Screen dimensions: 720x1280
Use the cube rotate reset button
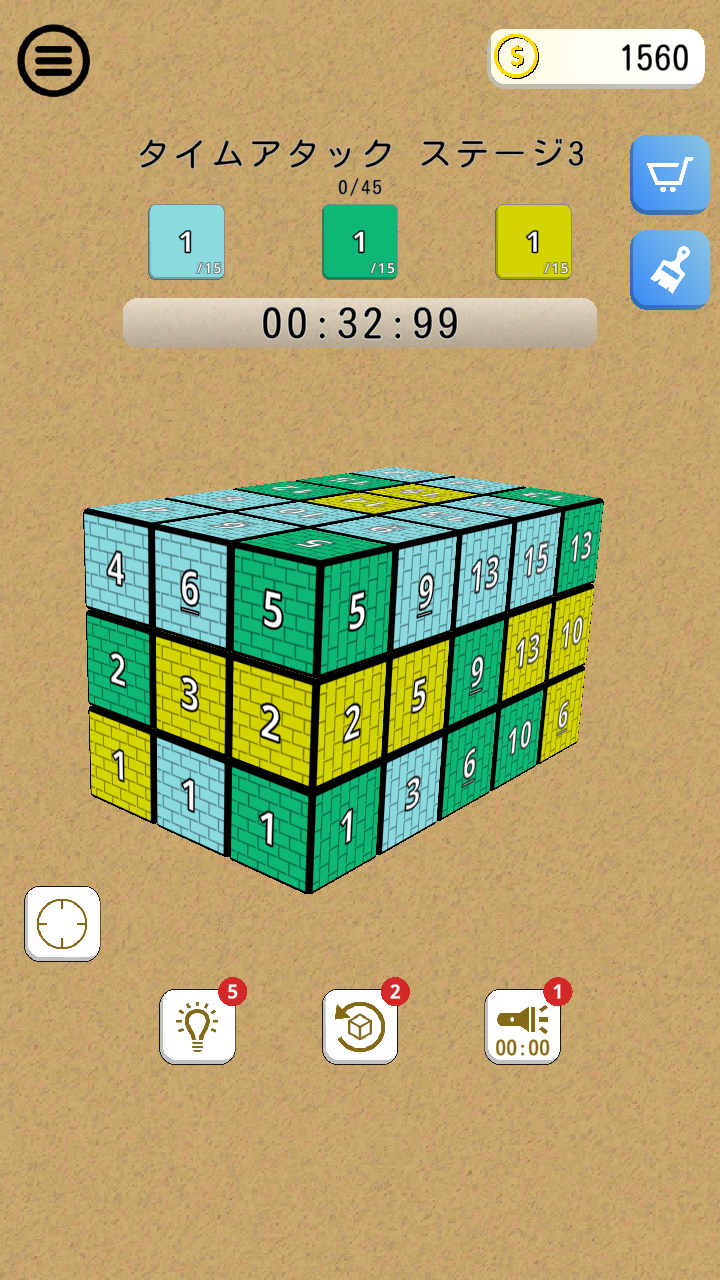pos(360,1026)
